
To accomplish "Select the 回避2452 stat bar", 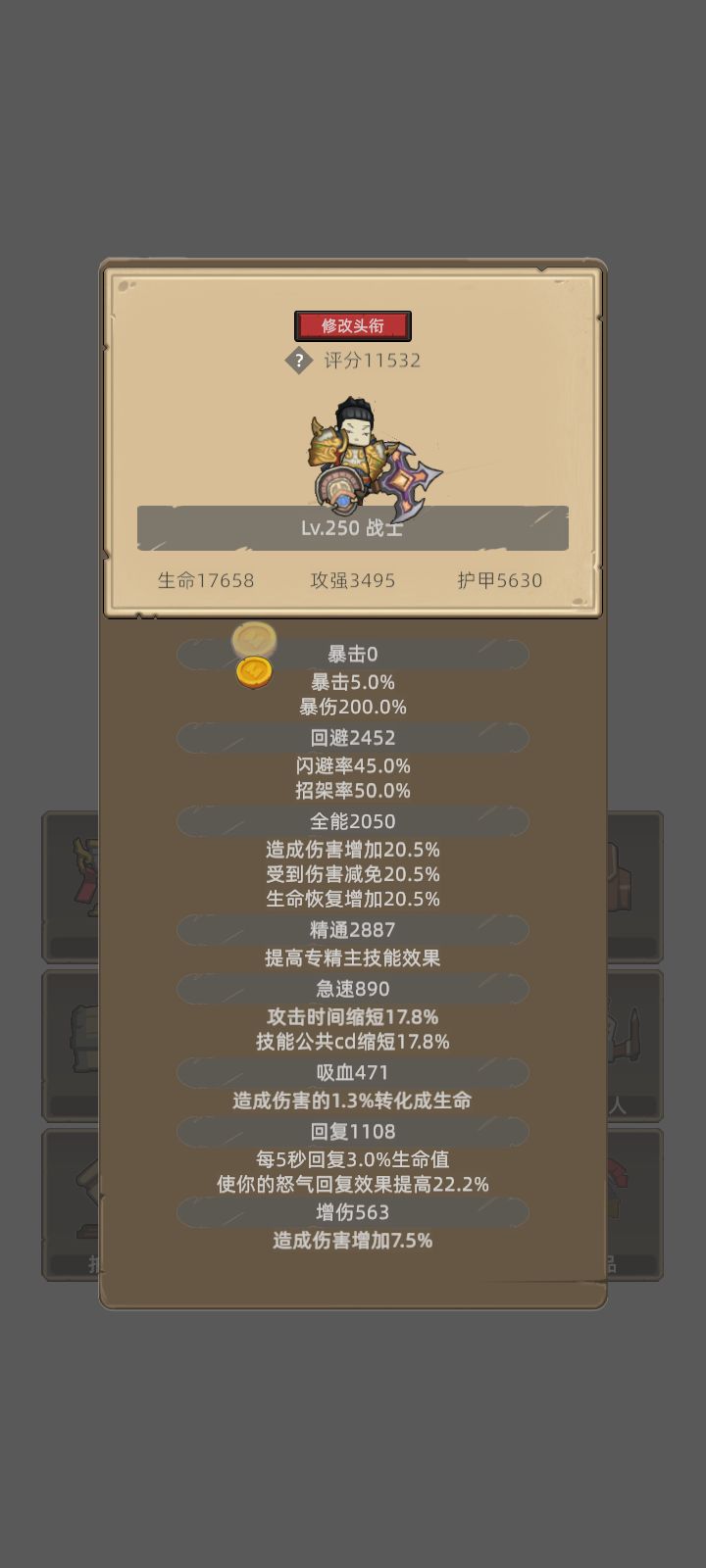I will (x=351, y=737).
